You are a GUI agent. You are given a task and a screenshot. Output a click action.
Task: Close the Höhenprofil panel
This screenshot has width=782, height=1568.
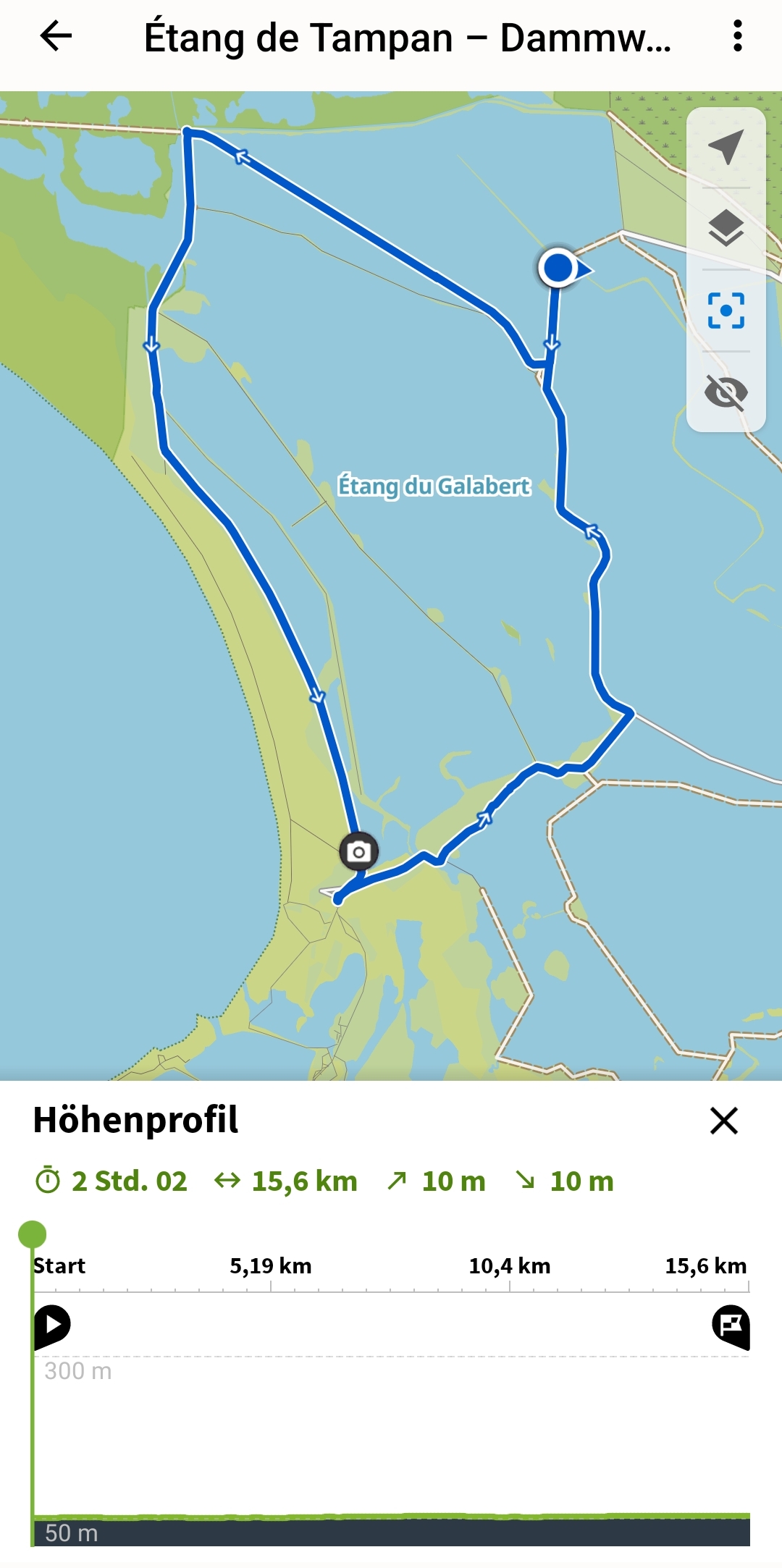723,1121
